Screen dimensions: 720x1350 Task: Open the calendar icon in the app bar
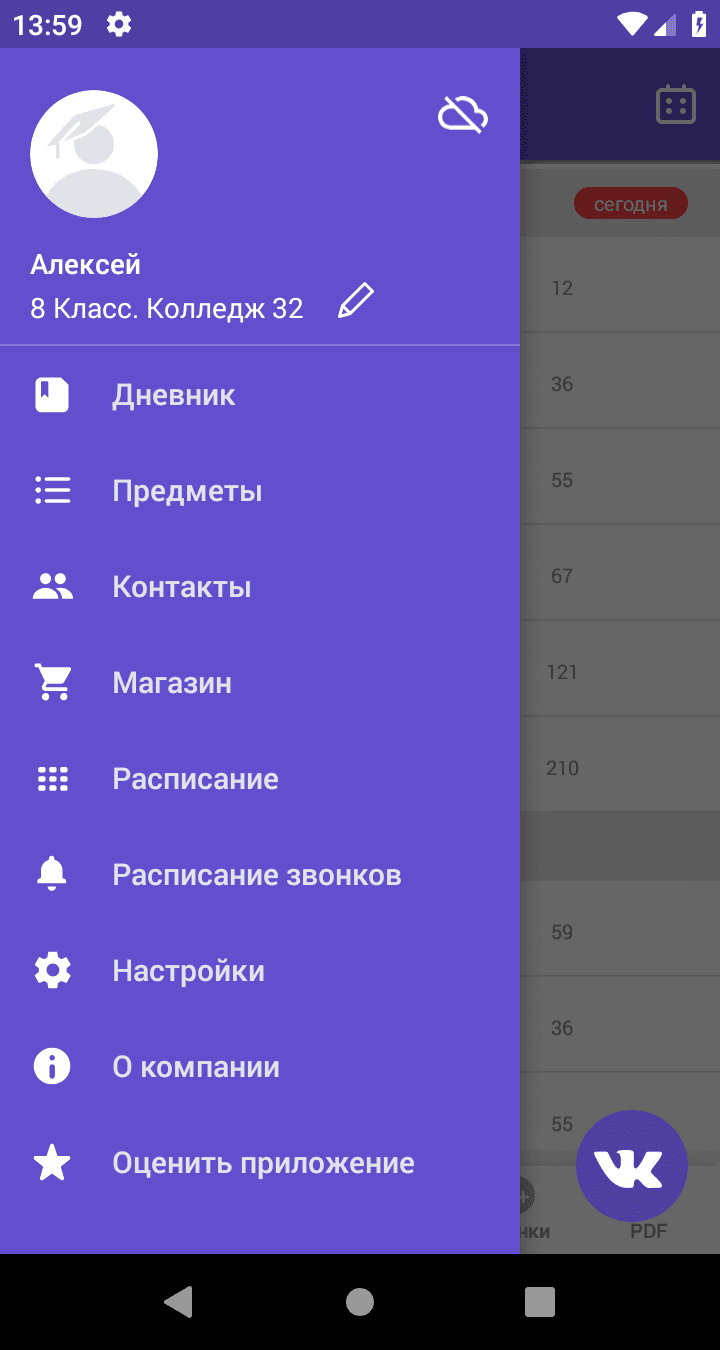(x=675, y=105)
